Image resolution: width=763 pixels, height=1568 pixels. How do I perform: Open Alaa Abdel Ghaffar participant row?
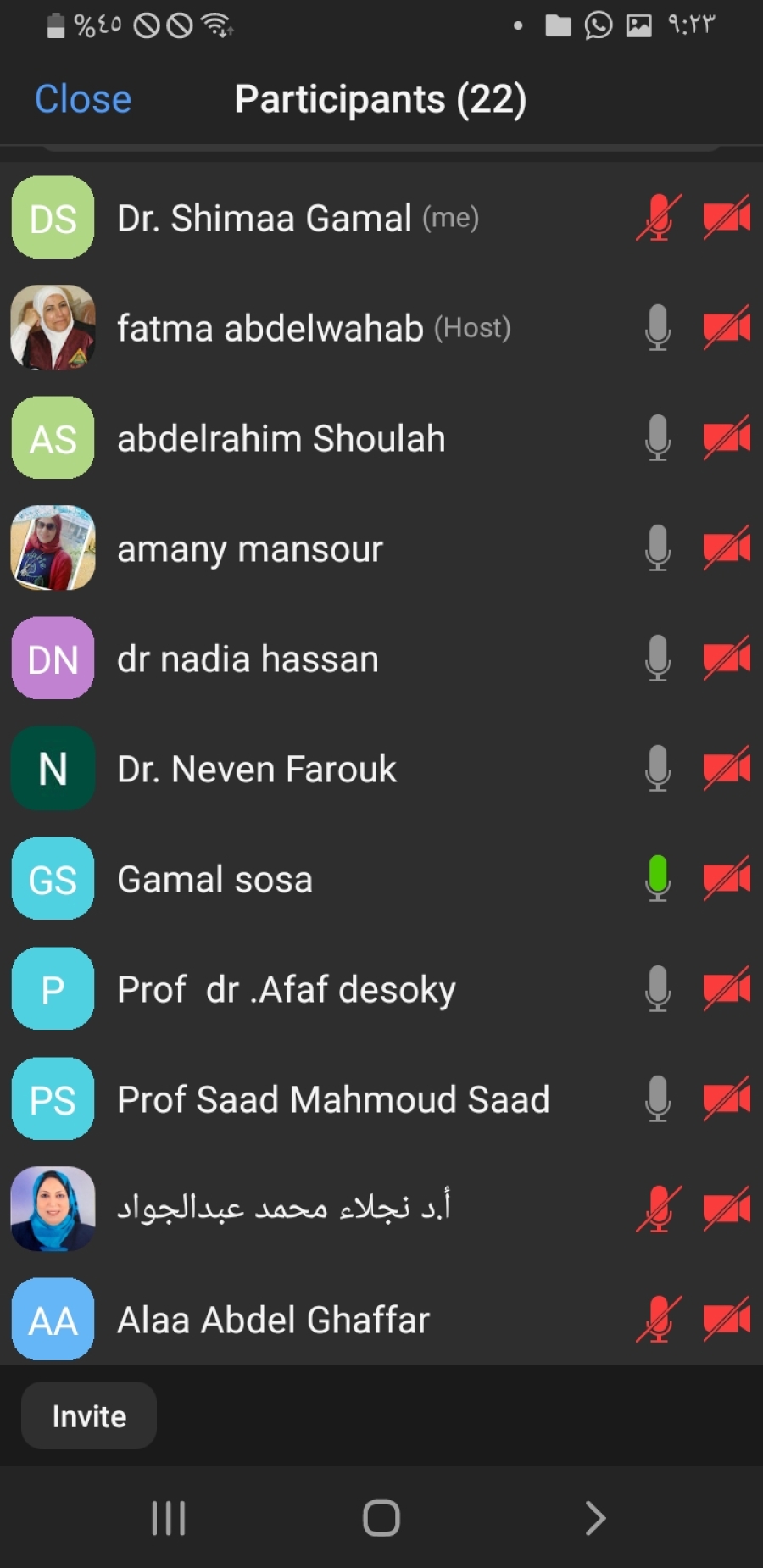click(x=273, y=1321)
